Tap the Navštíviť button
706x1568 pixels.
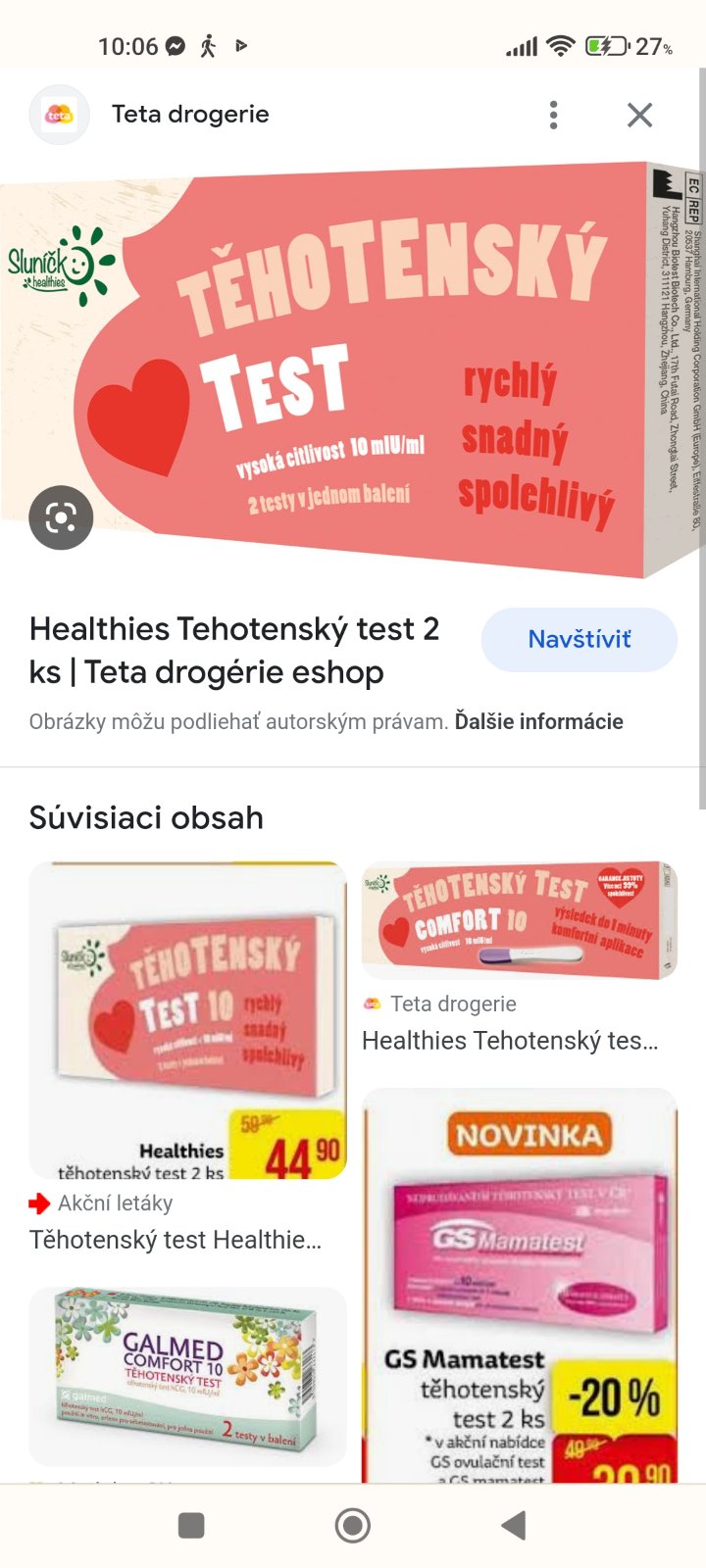[579, 639]
